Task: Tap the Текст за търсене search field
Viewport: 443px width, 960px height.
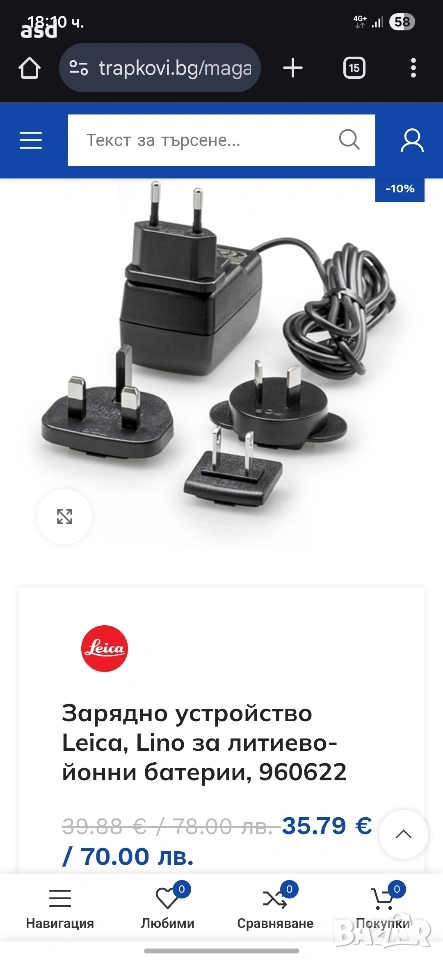Action: tap(202, 140)
